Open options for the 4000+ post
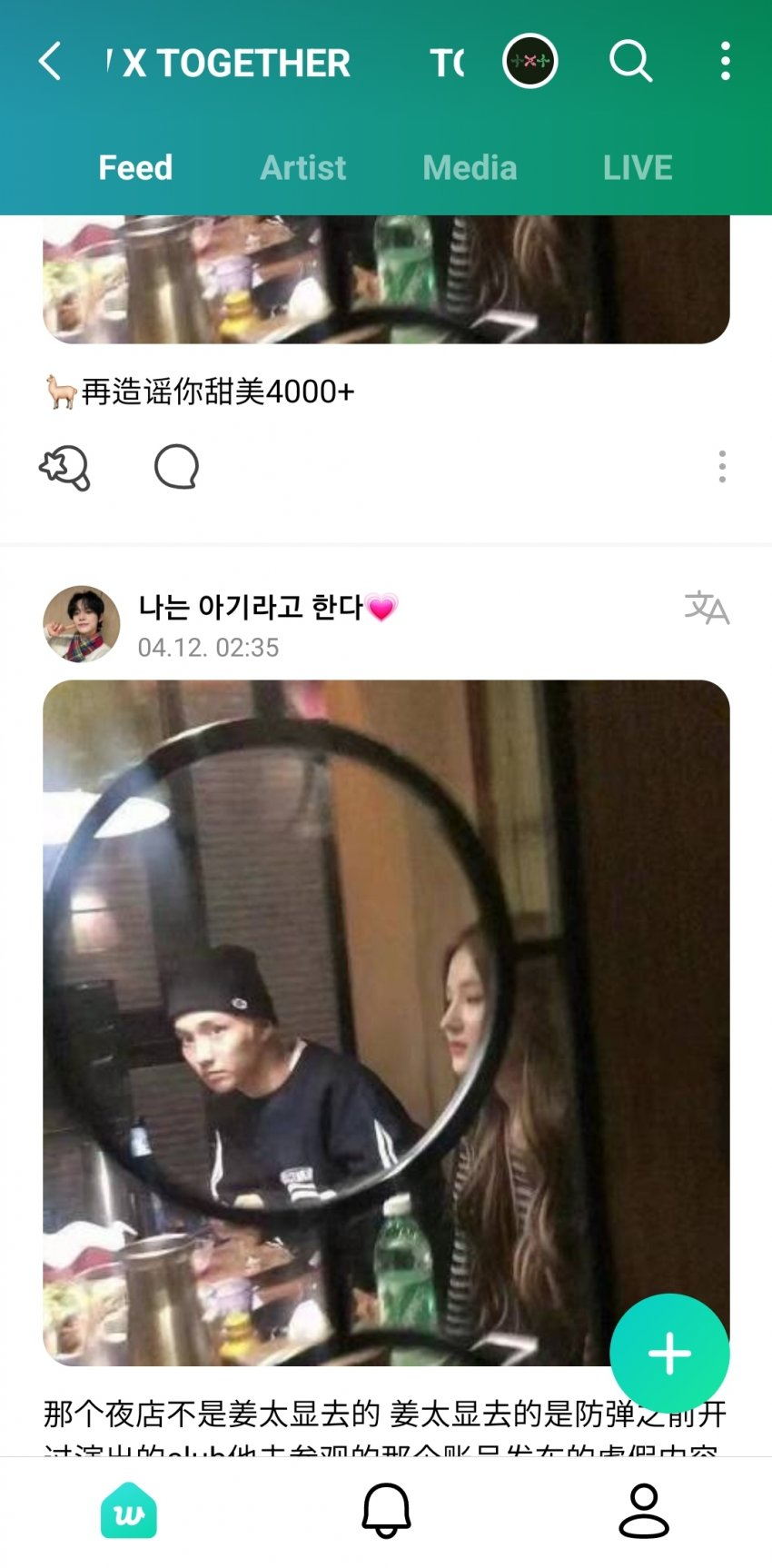Image resolution: width=772 pixels, height=1568 pixels. click(722, 467)
